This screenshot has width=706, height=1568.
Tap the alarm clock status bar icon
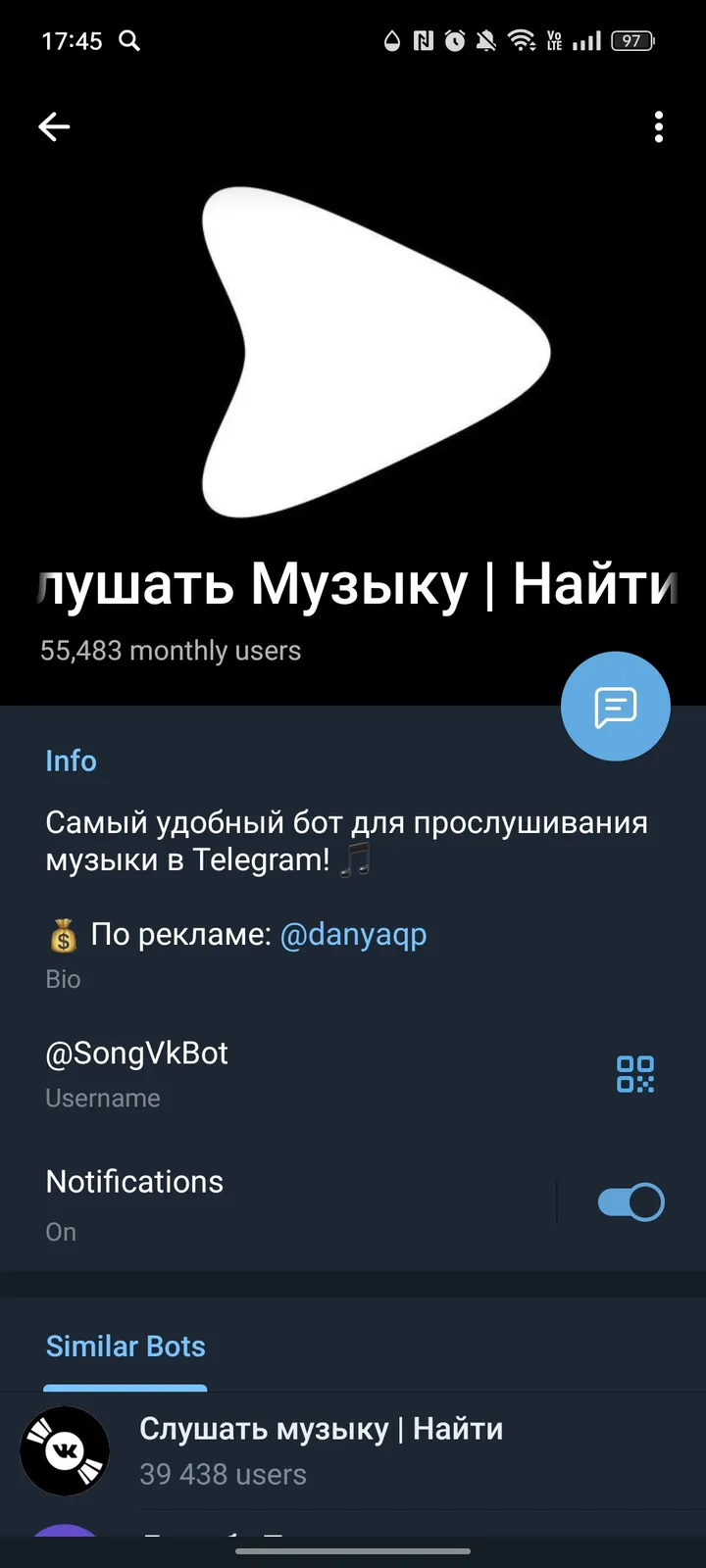click(454, 41)
